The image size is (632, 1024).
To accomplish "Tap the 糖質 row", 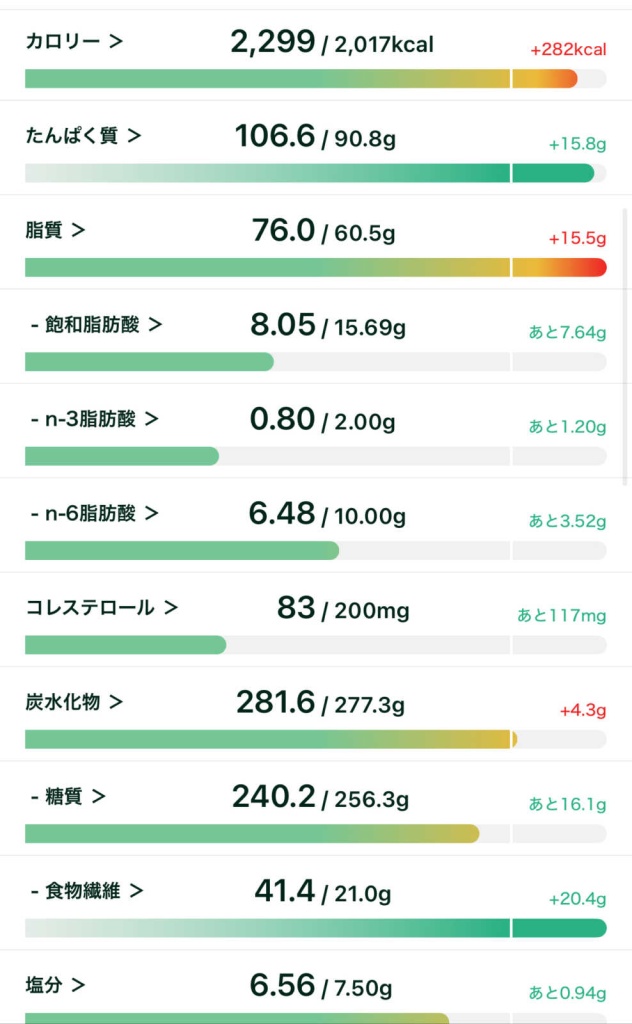I will point(68,796).
